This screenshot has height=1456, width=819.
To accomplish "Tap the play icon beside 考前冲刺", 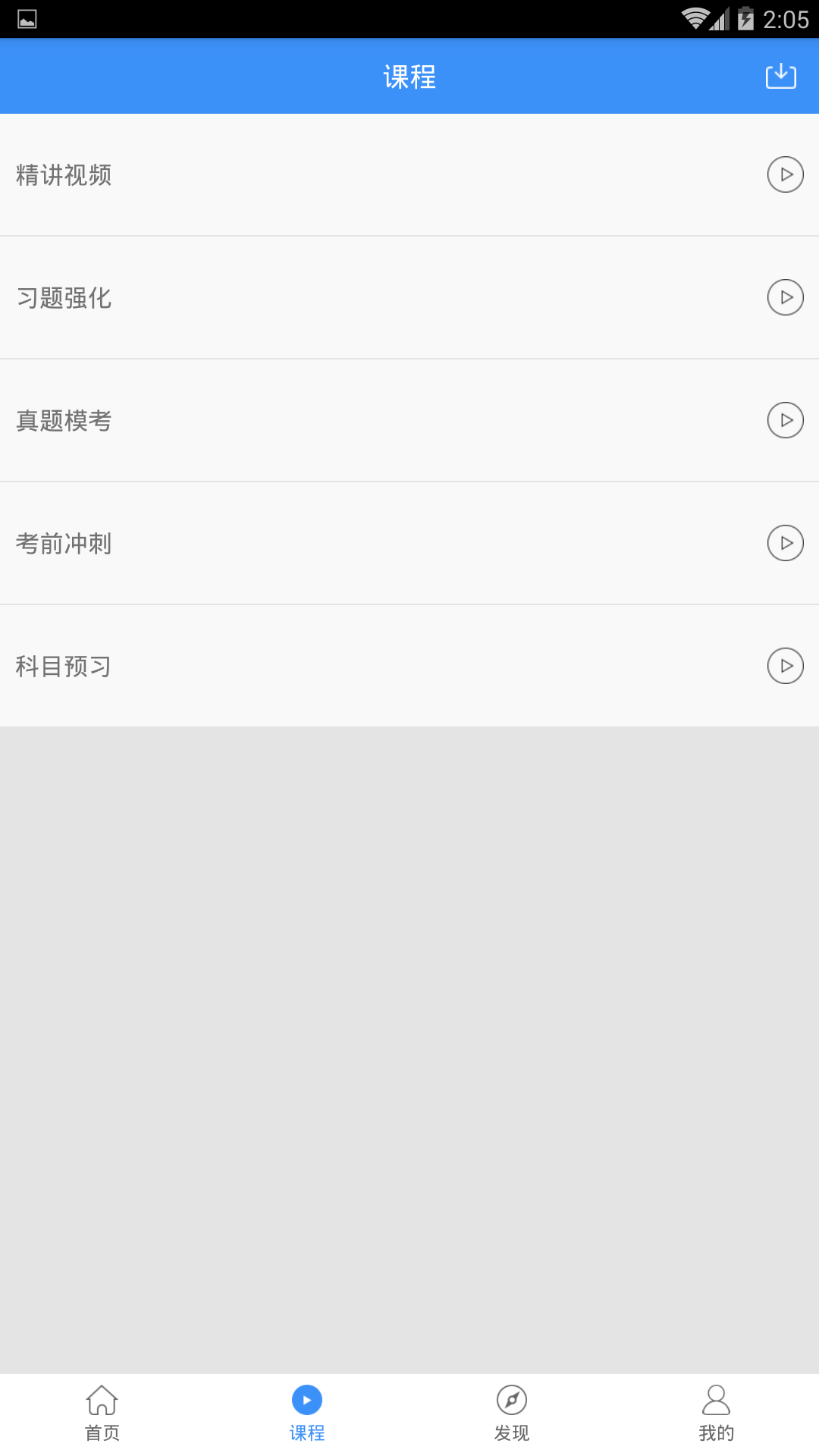I will pyautogui.click(x=786, y=543).
